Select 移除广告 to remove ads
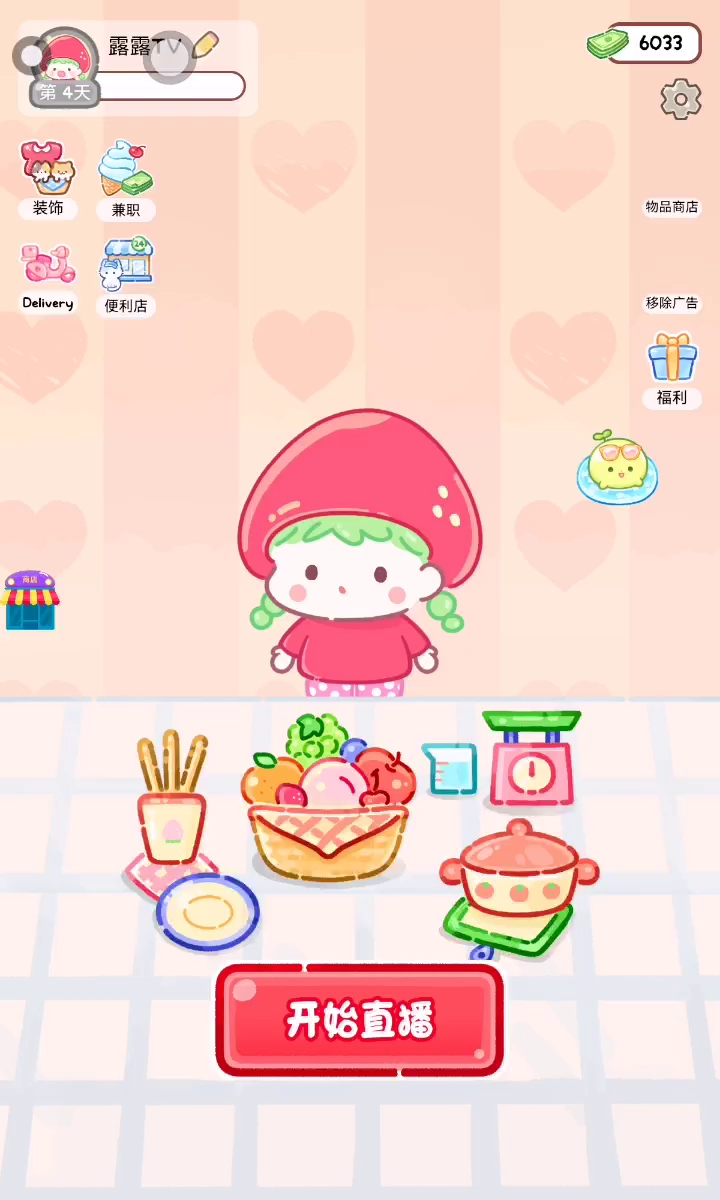Screen dimensions: 720x1200 [671, 303]
